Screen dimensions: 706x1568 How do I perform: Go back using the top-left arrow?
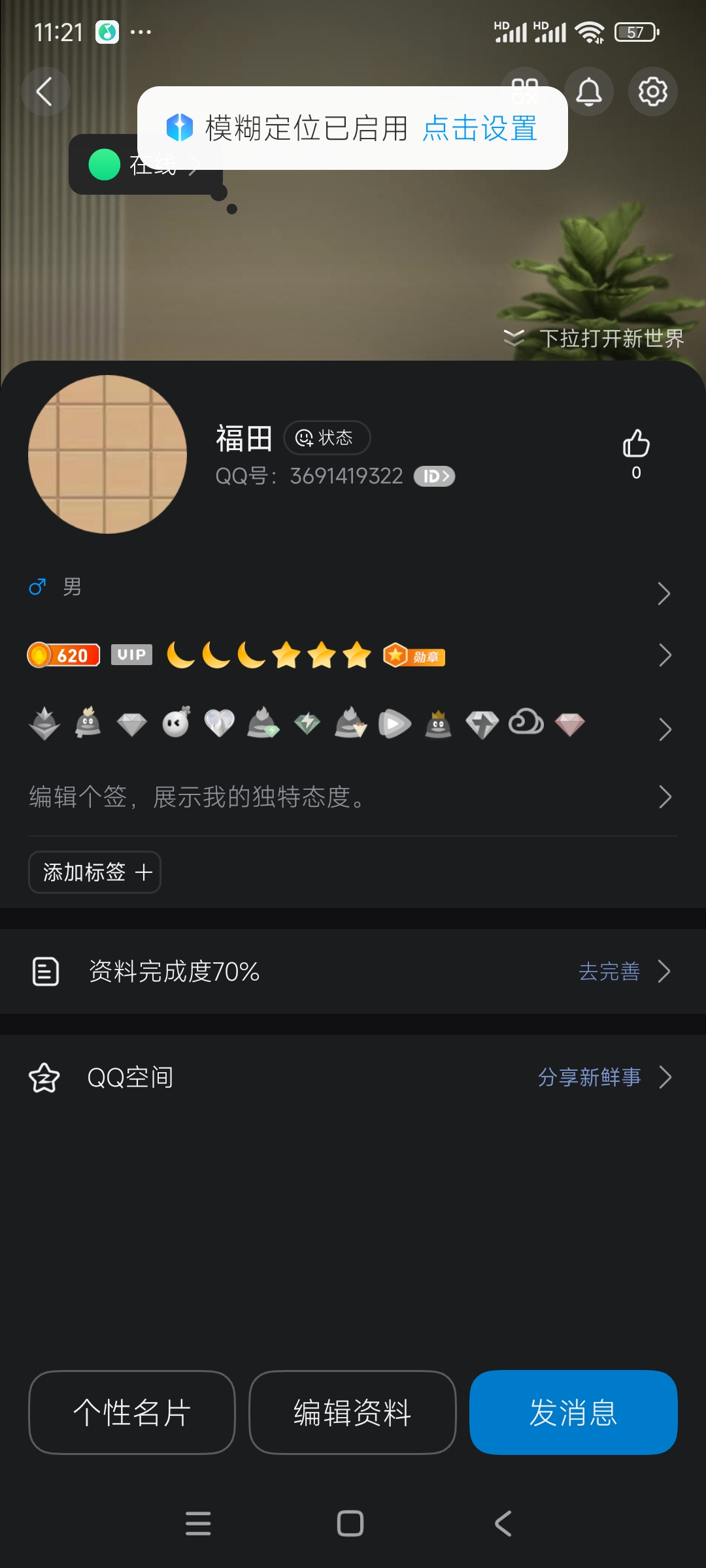(x=44, y=91)
